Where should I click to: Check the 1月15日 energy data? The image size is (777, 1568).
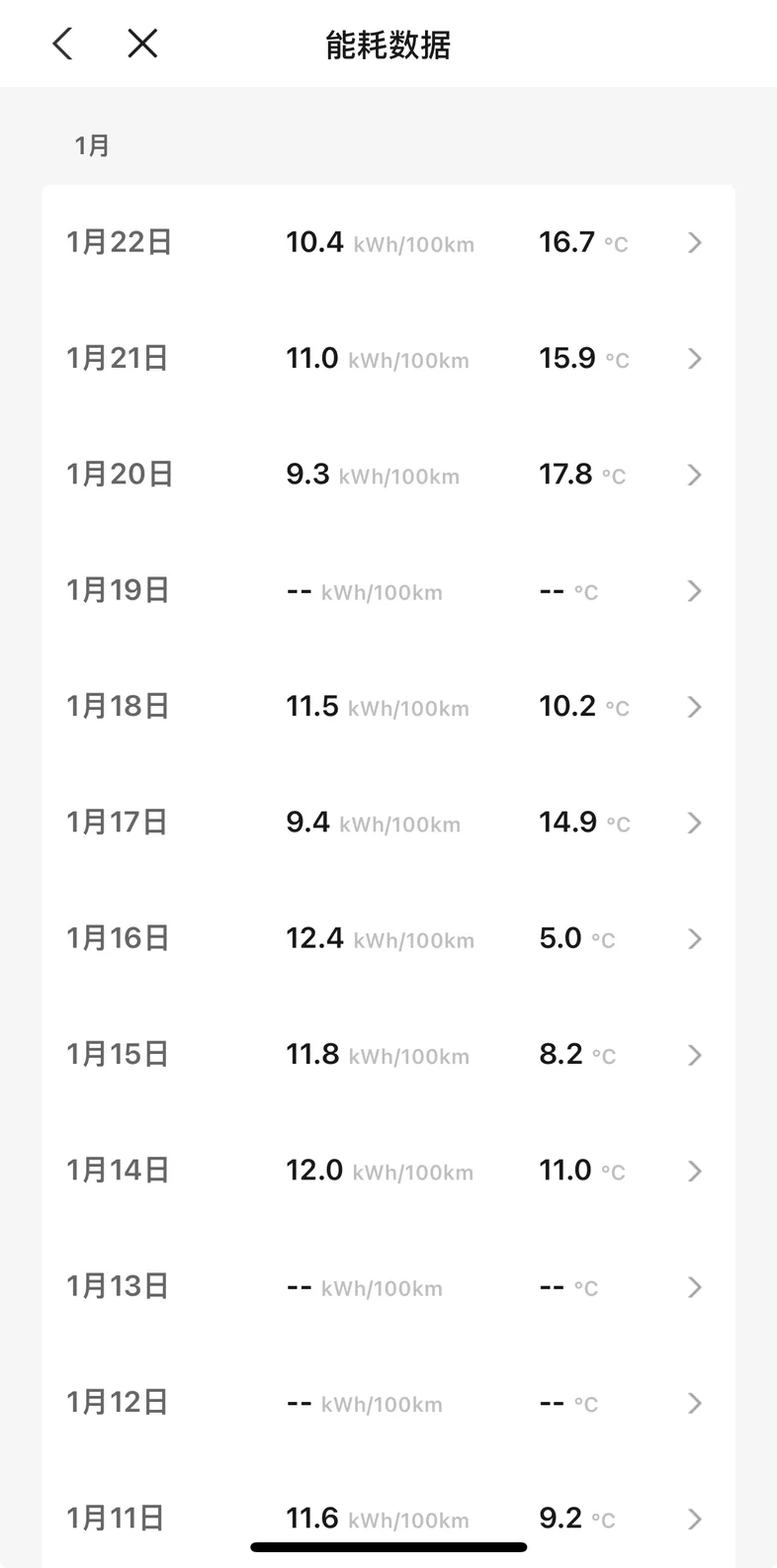(388, 1054)
